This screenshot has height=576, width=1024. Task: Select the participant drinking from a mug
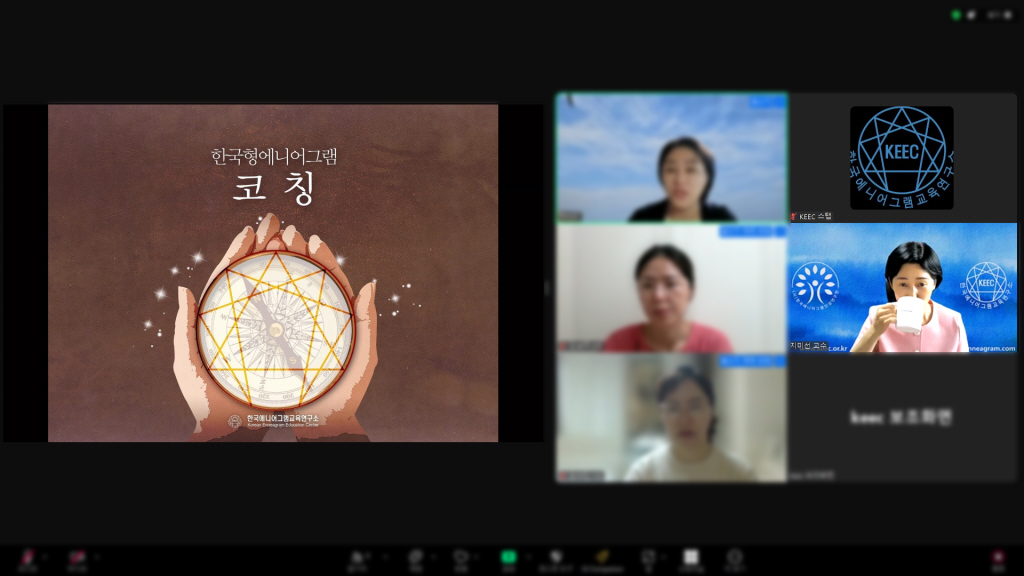pos(902,288)
